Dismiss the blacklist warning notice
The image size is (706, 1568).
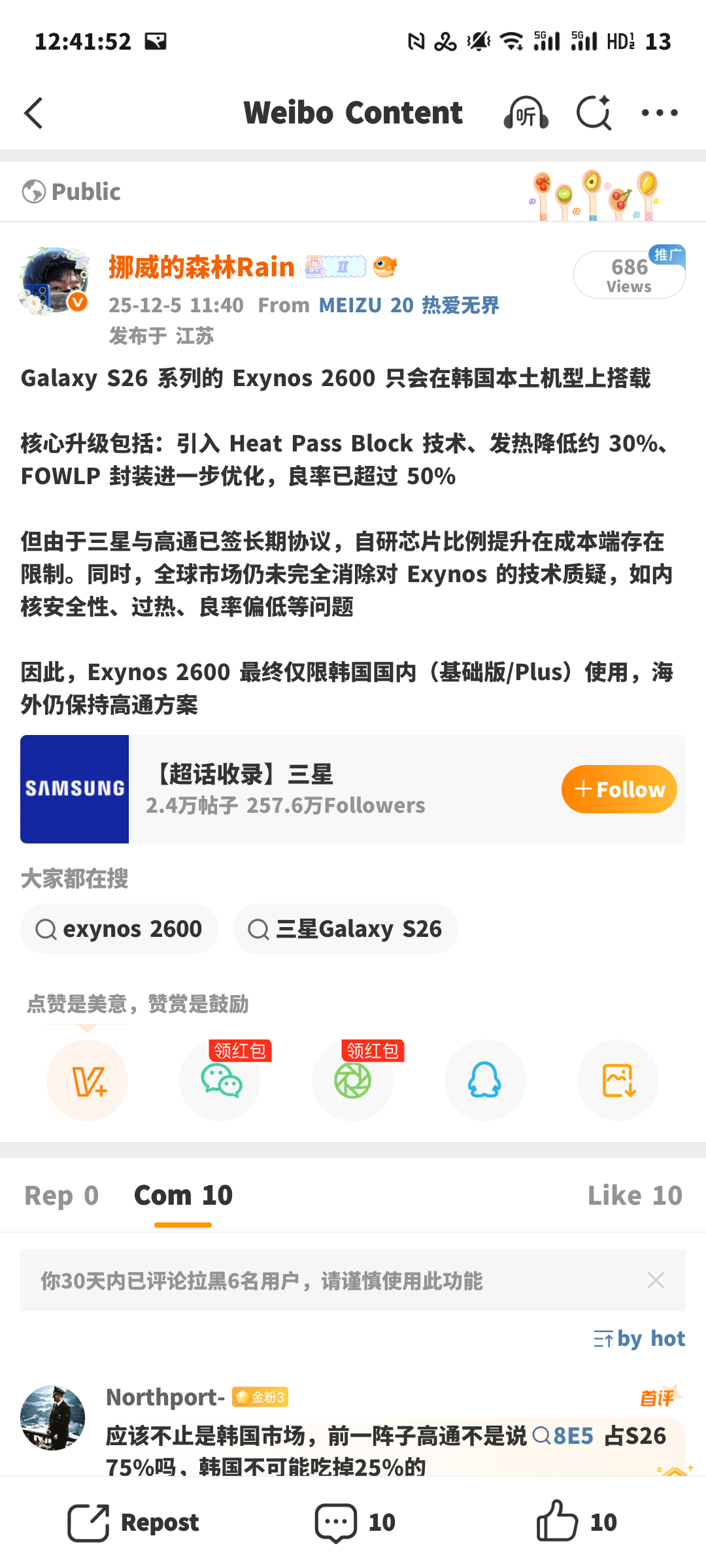click(656, 1281)
